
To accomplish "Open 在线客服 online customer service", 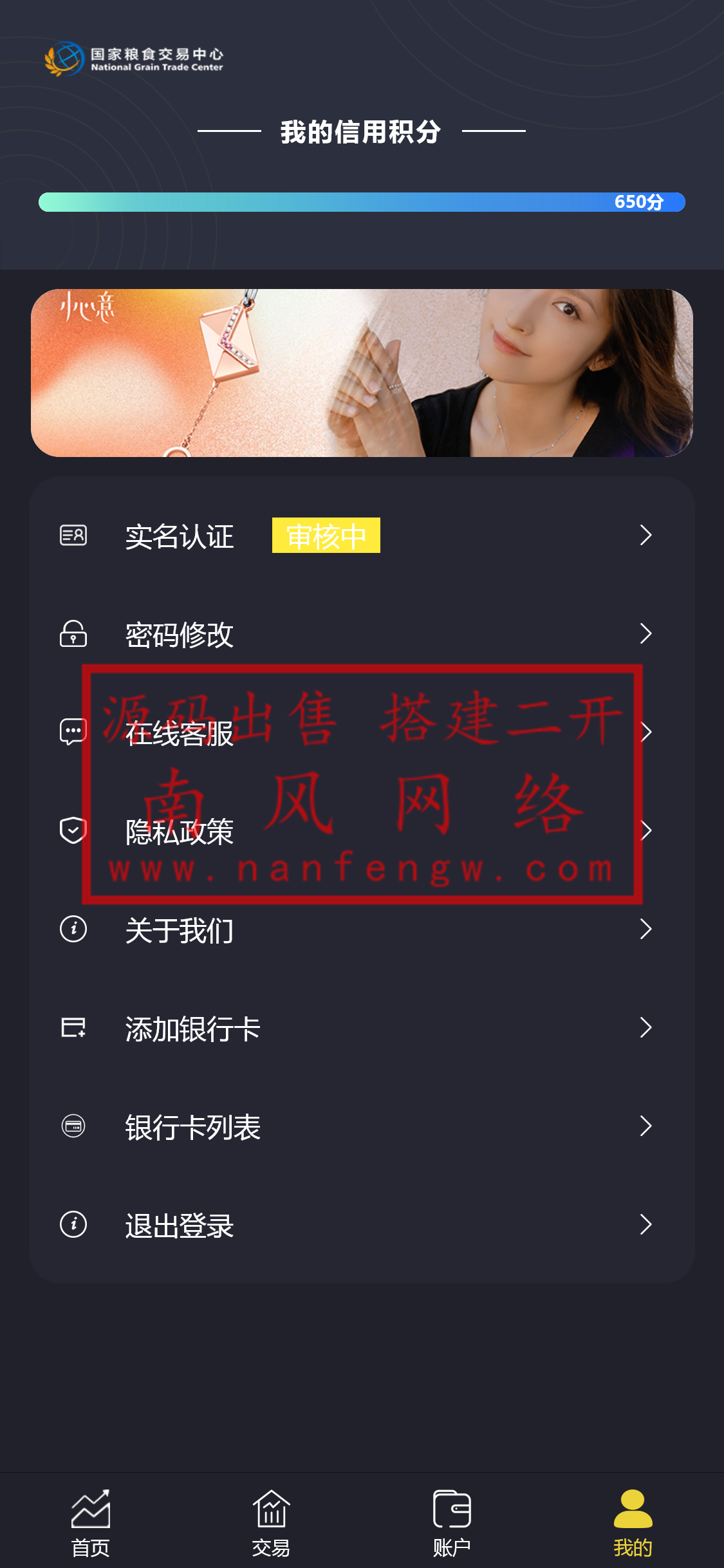I will (360, 733).
